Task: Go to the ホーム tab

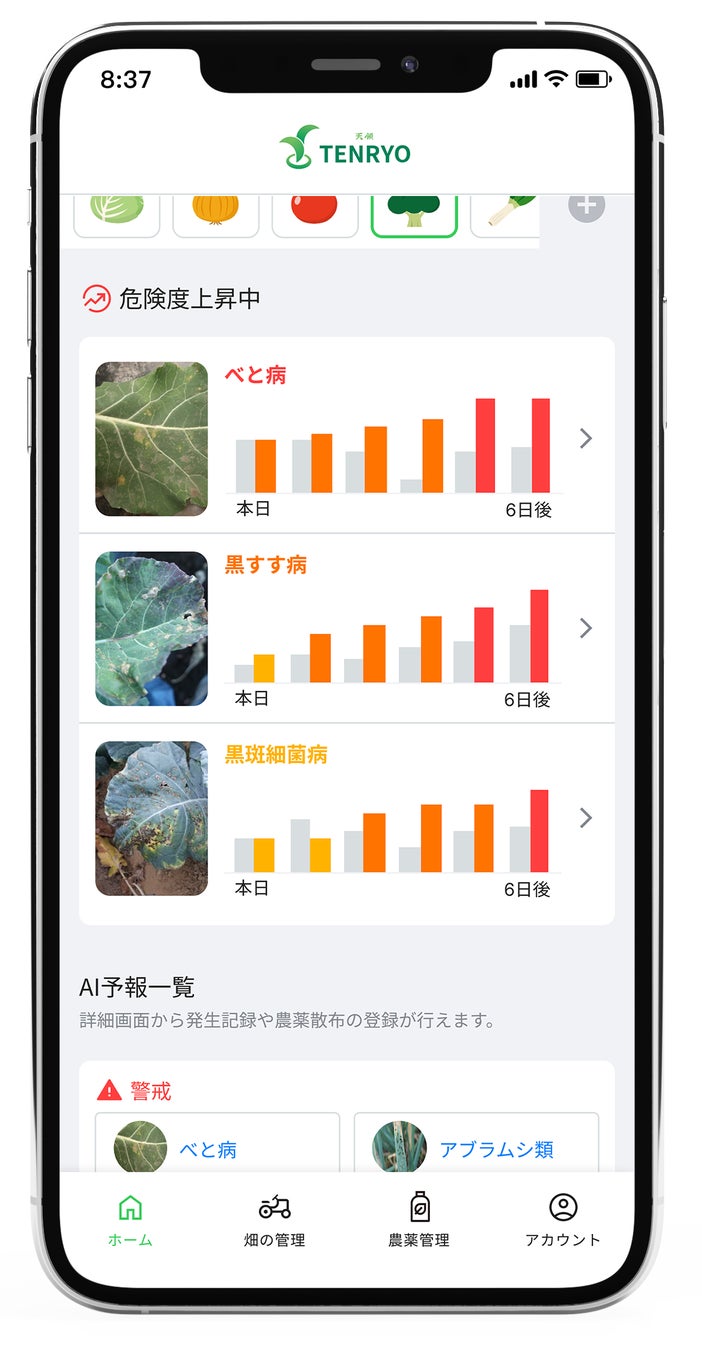Action: pos(130,1220)
